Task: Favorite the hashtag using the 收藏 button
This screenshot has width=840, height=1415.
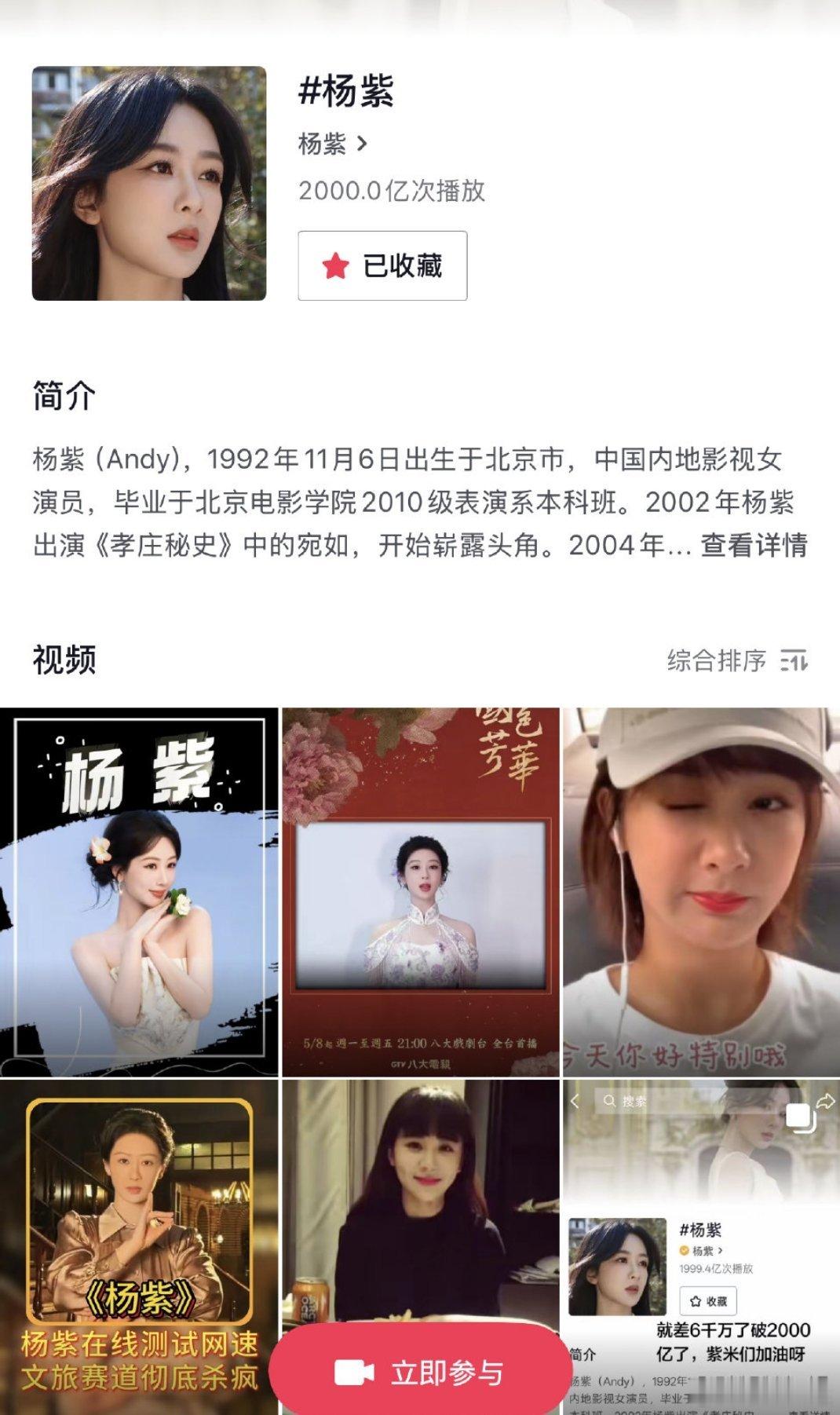Action: (x=707, y=1302)
